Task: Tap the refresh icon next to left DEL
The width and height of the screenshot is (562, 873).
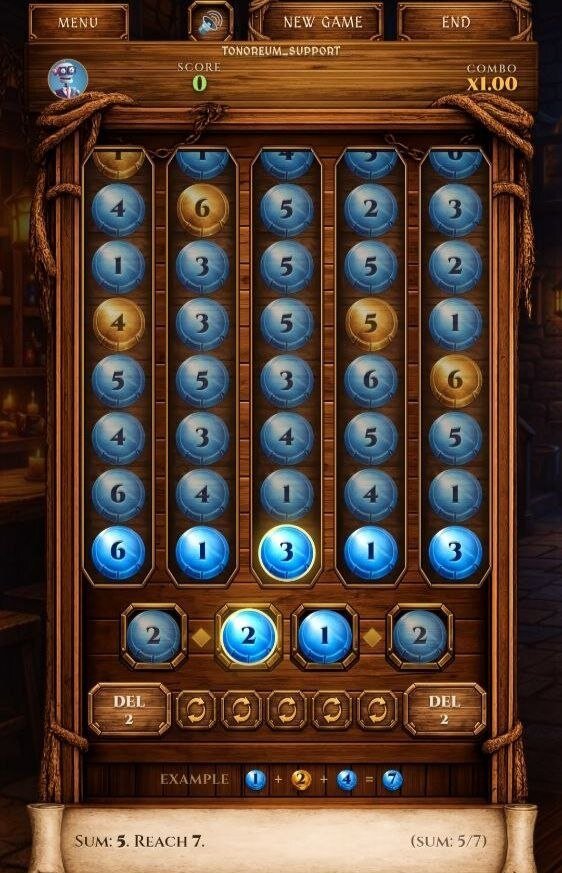Action: (196, 710)
